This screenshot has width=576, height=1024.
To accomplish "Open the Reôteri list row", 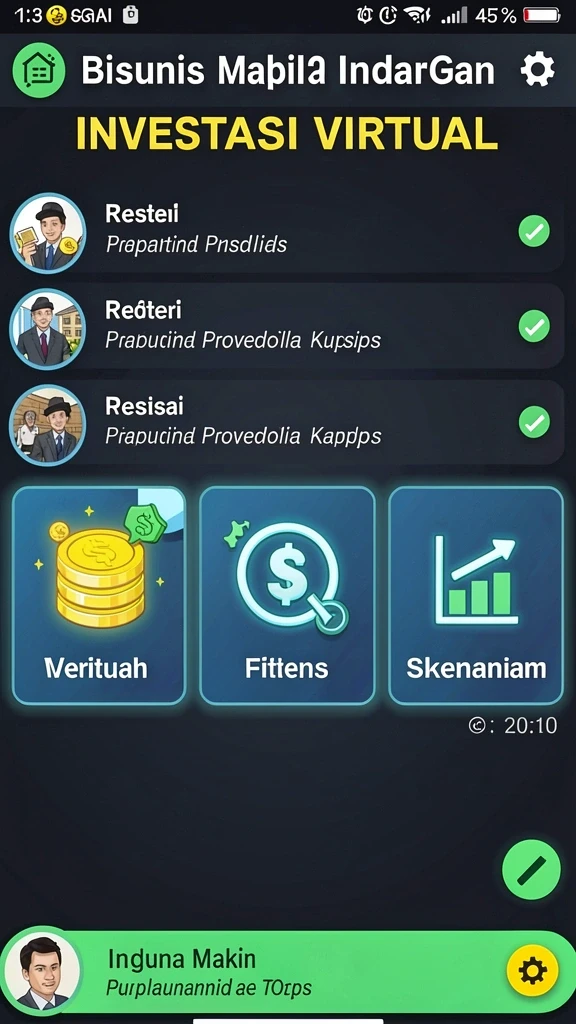I will (x=287, y=327).
